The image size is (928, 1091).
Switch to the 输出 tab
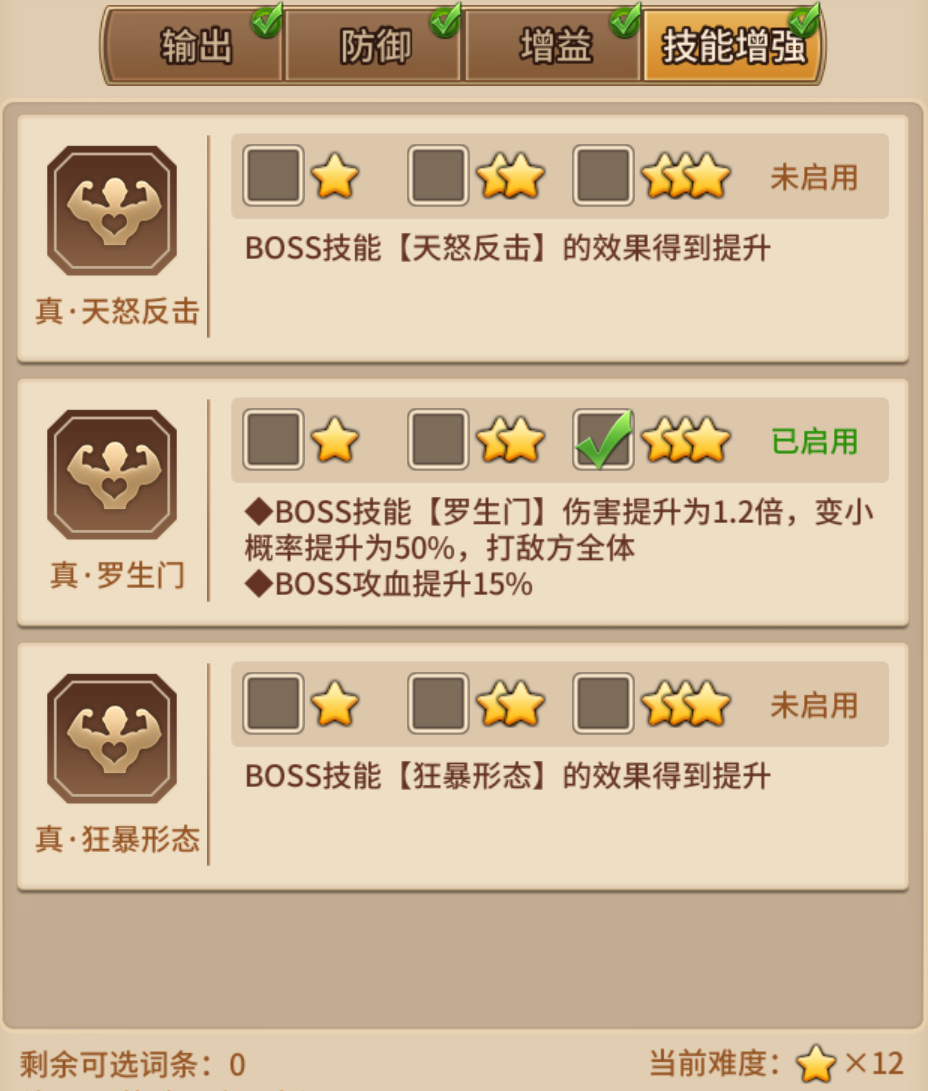pyautogui.click(x=195, y=46)
